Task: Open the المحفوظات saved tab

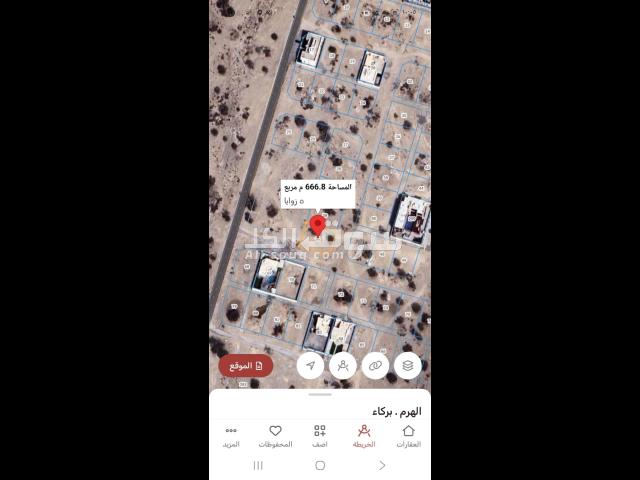Action: pos(275,436)
